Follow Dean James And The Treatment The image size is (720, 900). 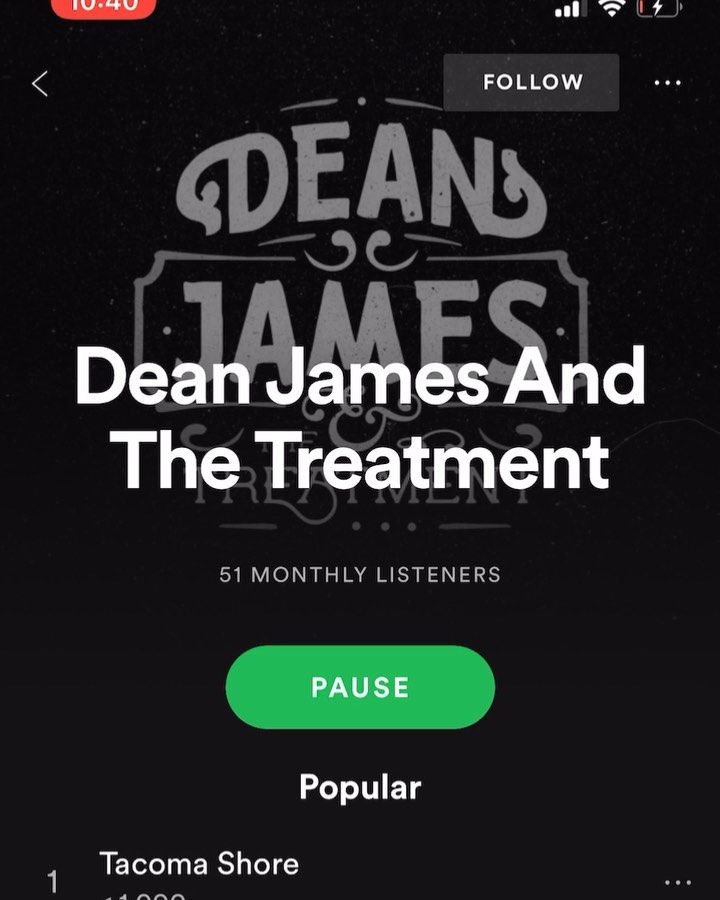[531, 83]
